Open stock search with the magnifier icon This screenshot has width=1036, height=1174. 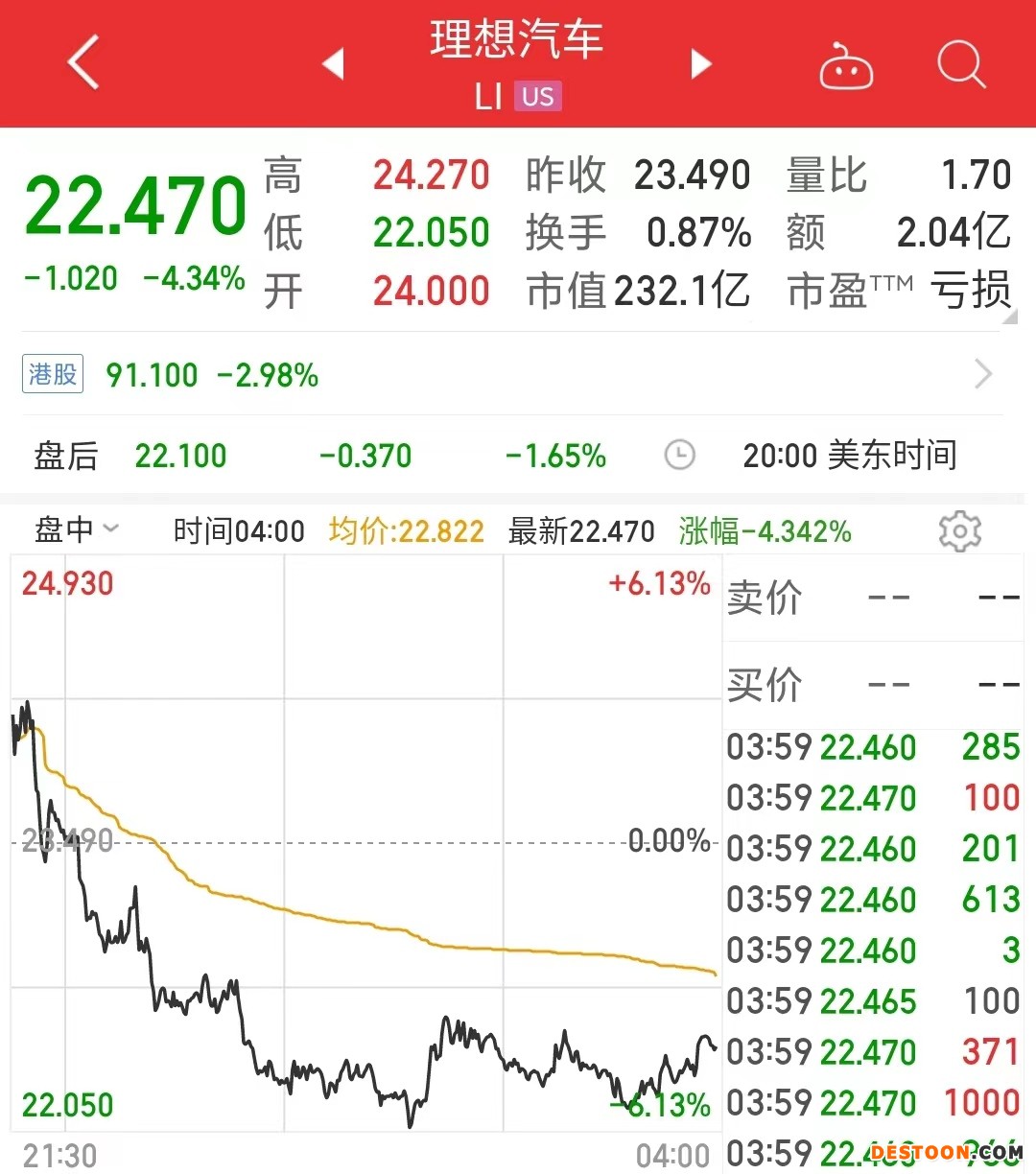coord(959,63)
